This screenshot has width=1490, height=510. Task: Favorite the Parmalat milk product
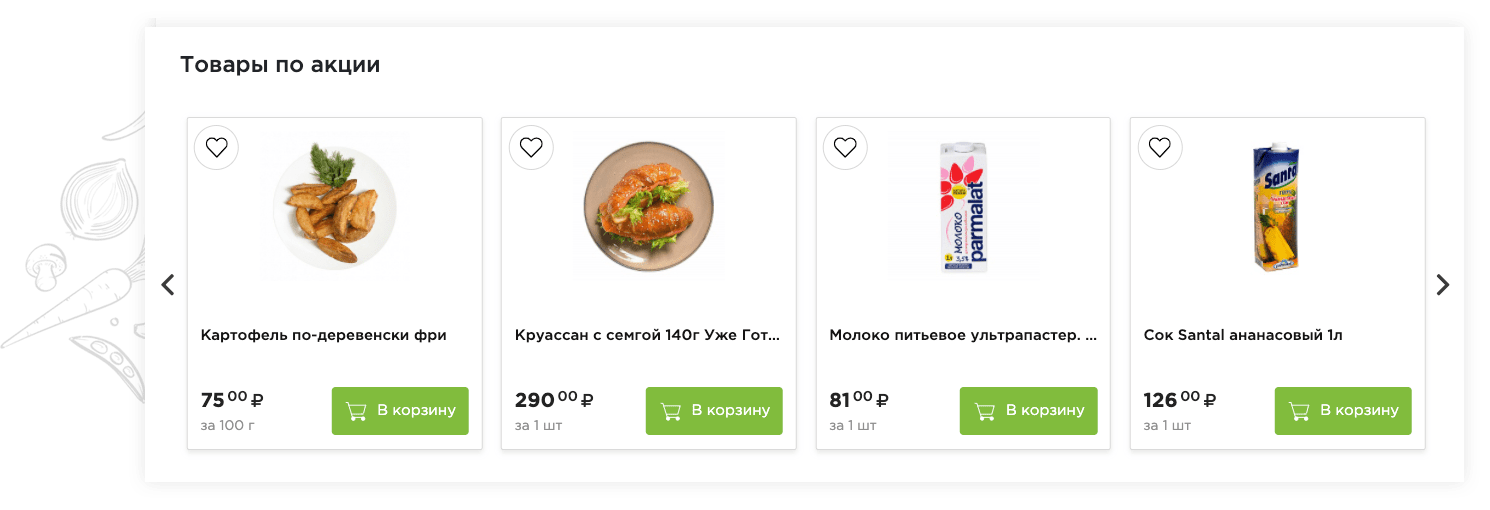click(x=845, y=147)
